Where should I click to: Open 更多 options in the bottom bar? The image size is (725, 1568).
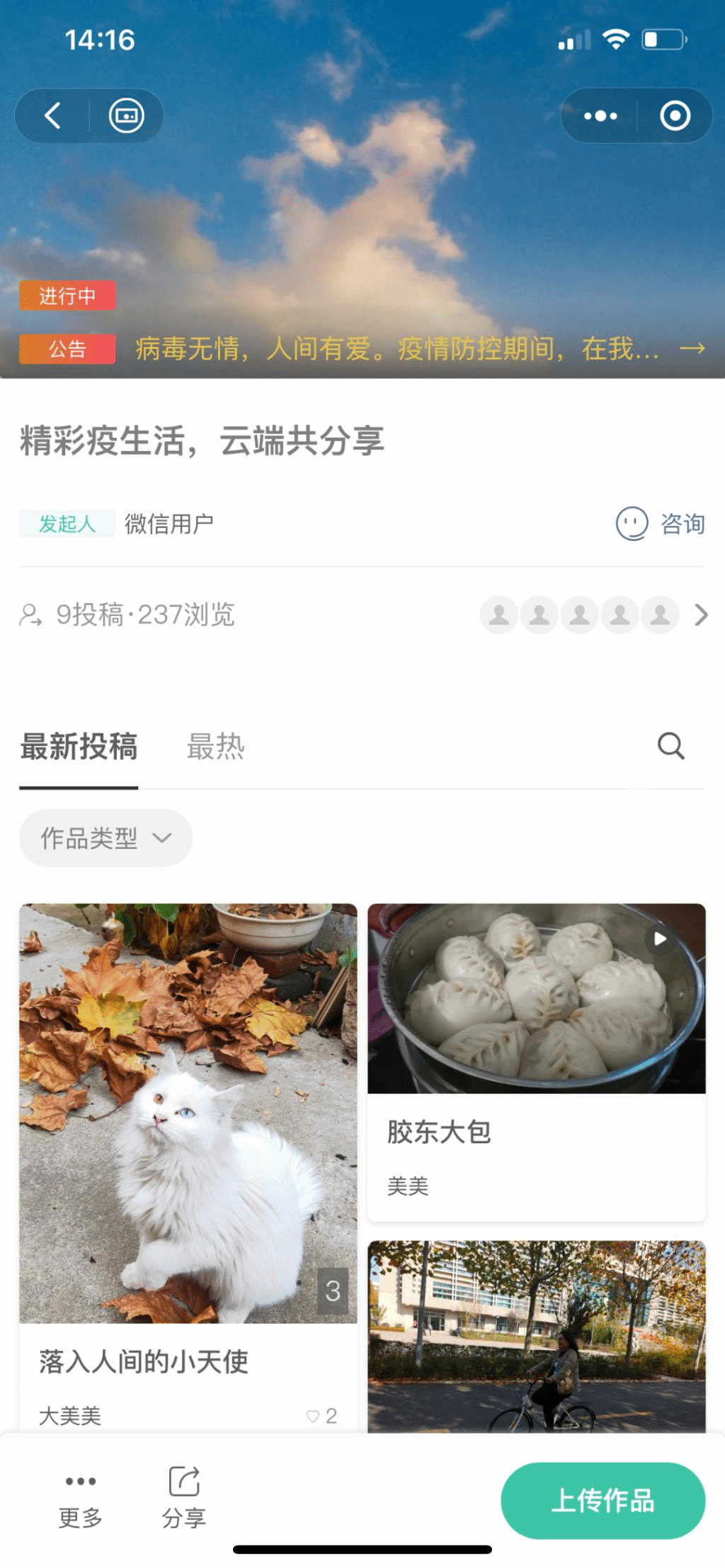(80, 1499)
